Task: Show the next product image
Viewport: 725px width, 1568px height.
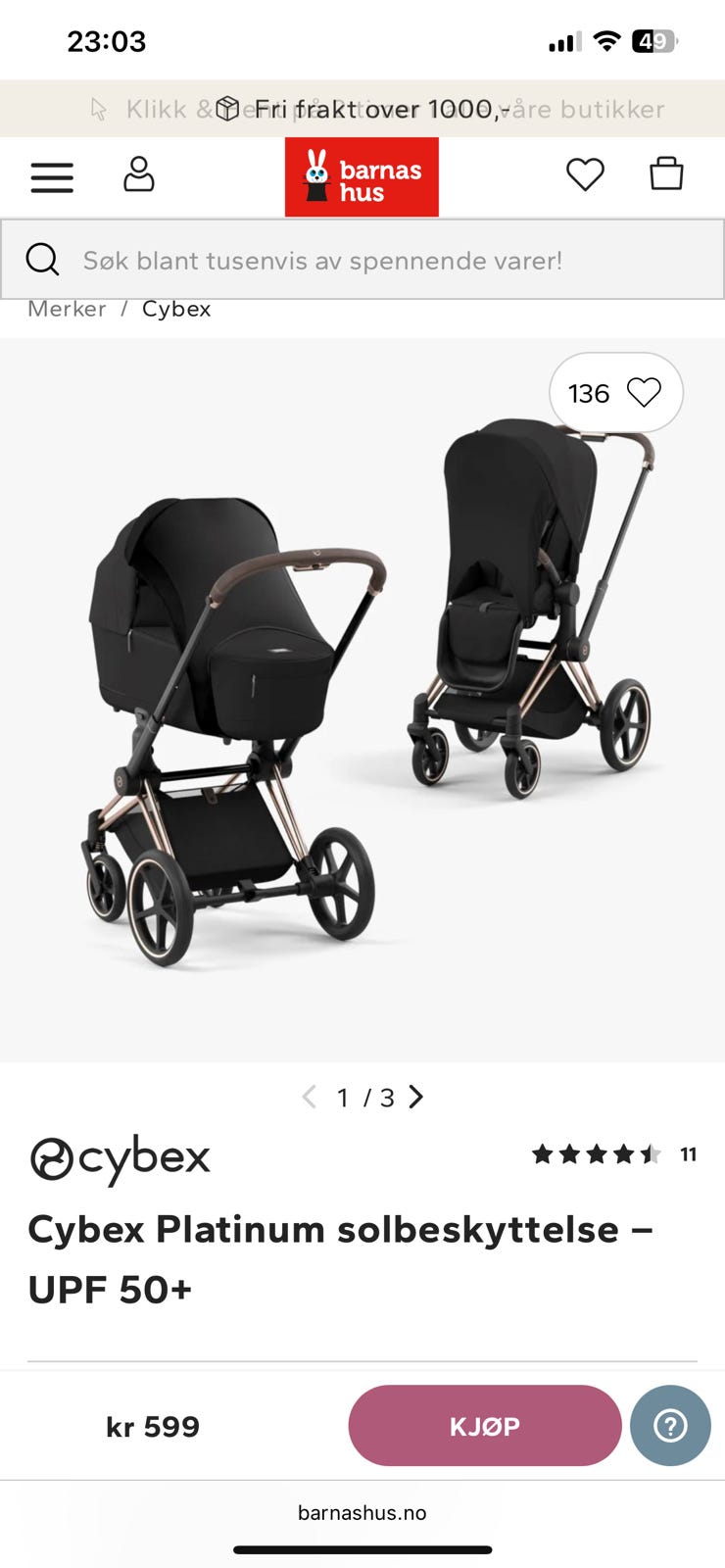Action: point(416,1097)
